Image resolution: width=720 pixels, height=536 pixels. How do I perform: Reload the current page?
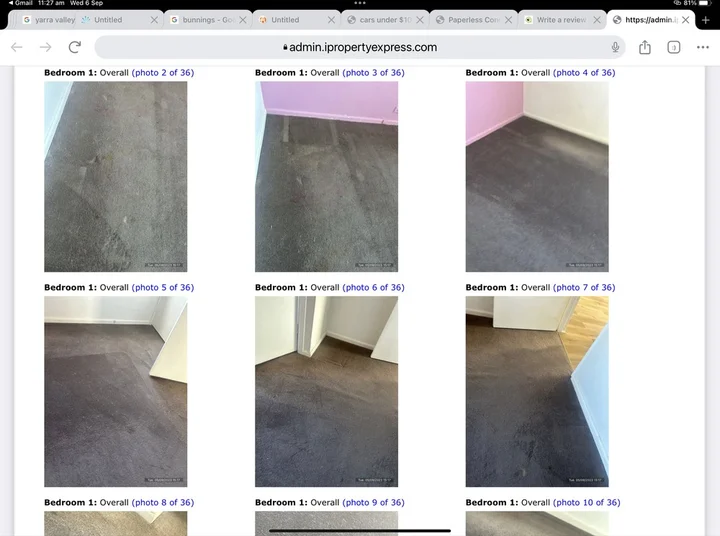click(75, 47)
